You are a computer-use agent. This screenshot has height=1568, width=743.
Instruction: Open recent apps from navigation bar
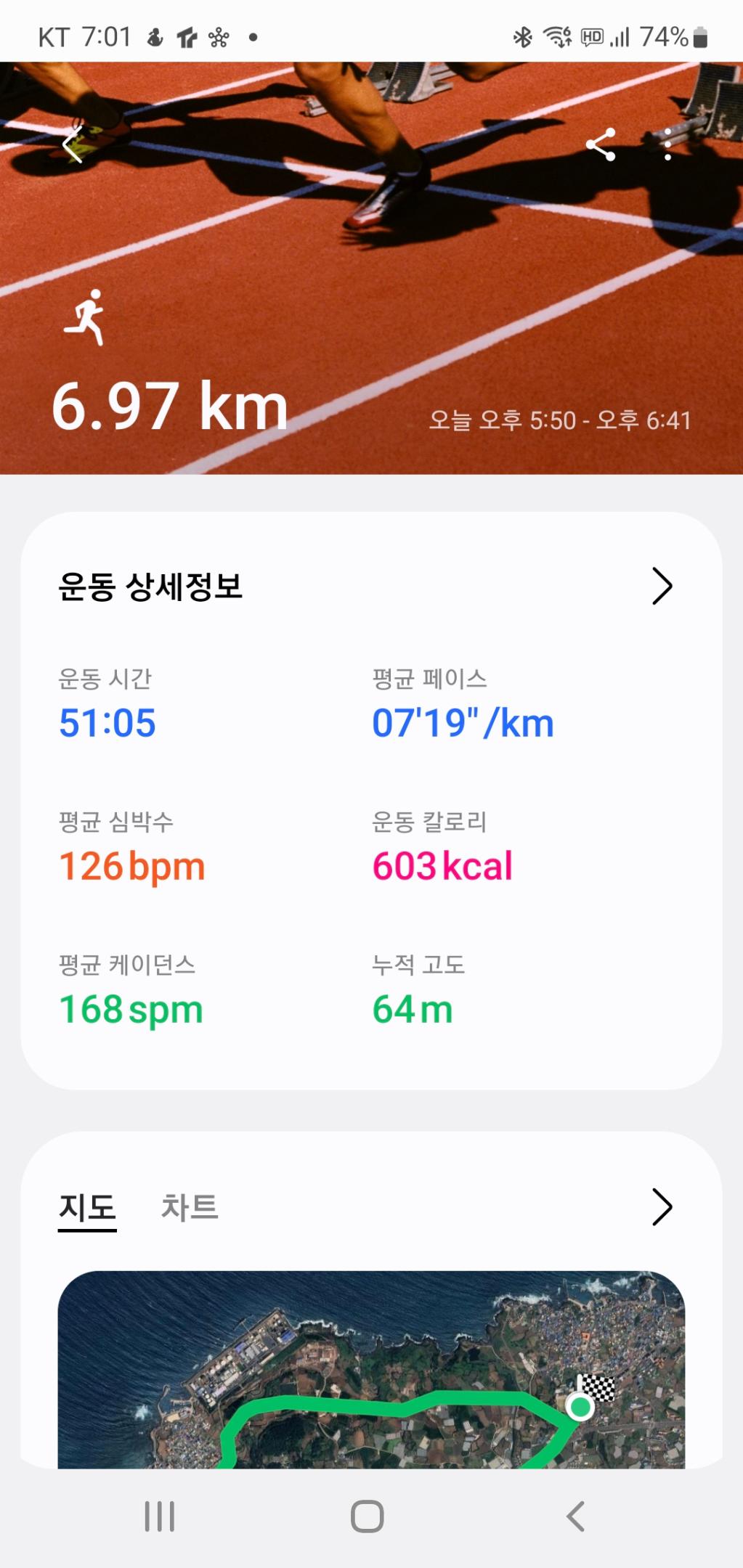[x=160, y=1516]
